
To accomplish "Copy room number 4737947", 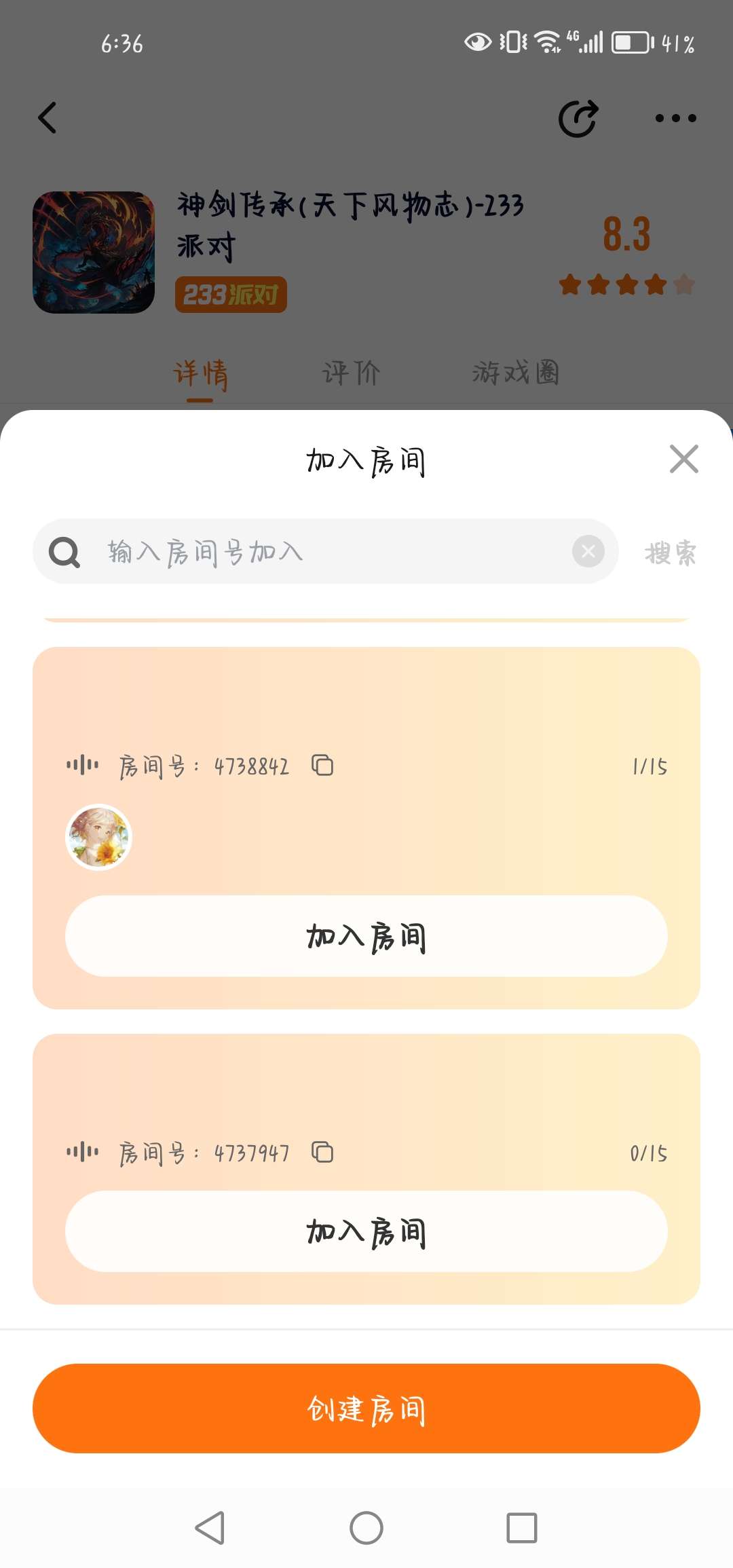I will tap(322, 1152).
